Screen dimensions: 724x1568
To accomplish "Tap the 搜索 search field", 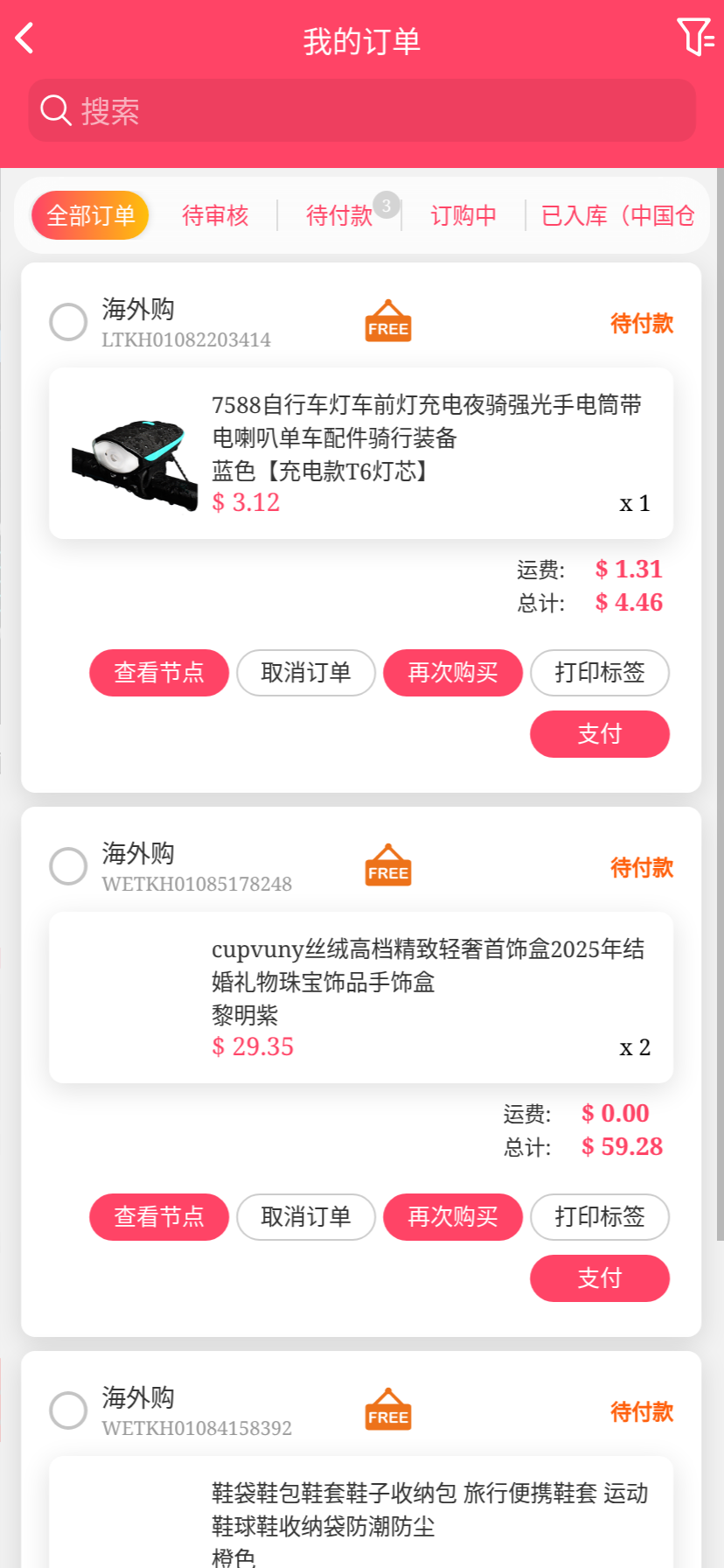I will point(362,111).
